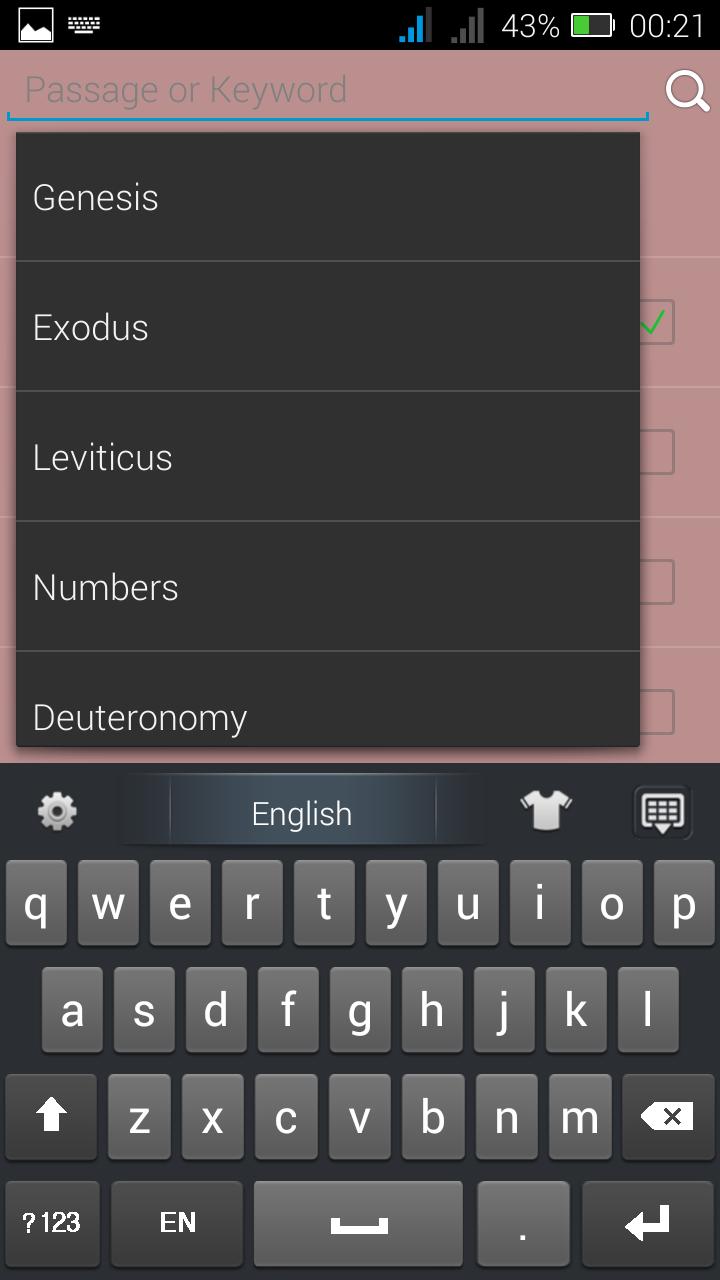The width and height of the screenshot is (720, 1280).
Task: Pick Leviticus in the book list
Action: click(x=327, y=457)
